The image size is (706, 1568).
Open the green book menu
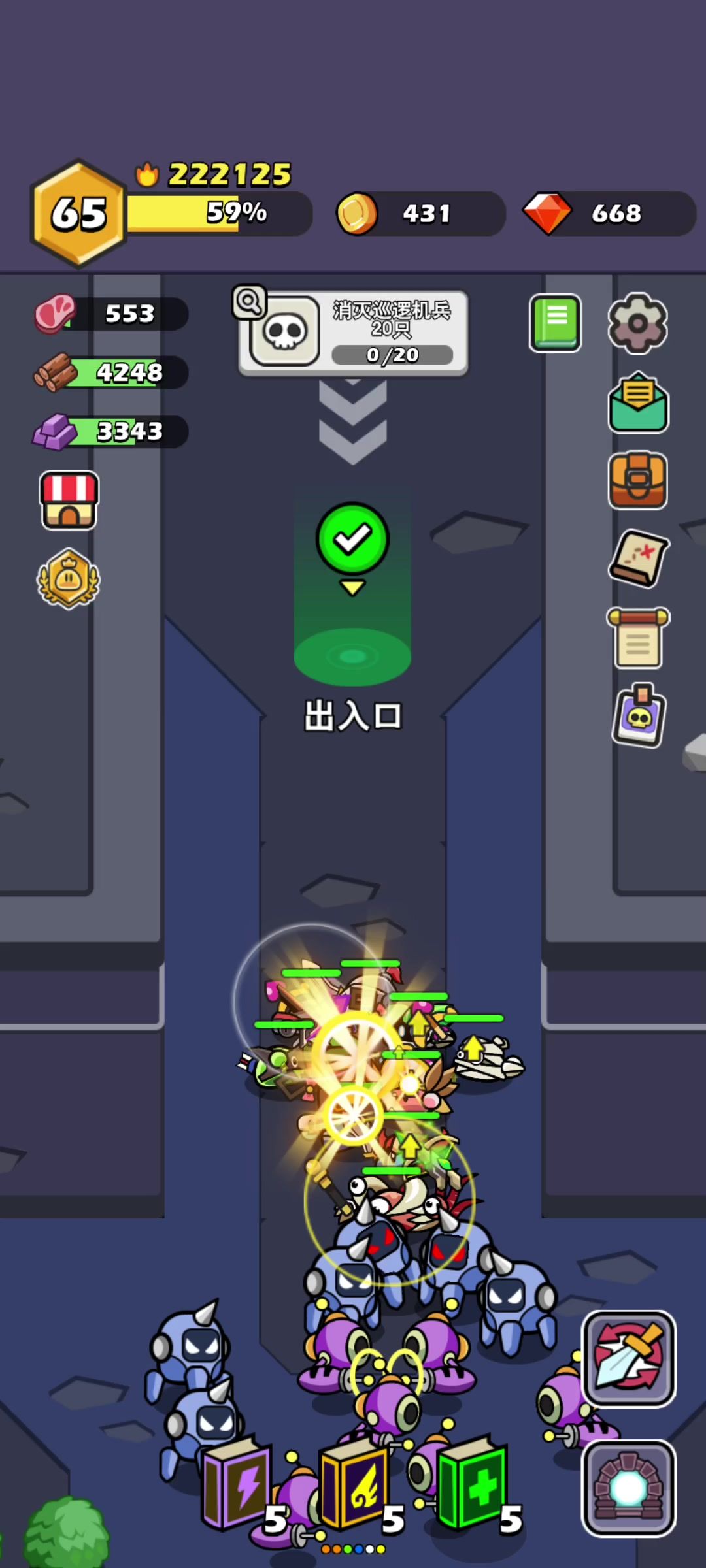(x=555, y=323)
